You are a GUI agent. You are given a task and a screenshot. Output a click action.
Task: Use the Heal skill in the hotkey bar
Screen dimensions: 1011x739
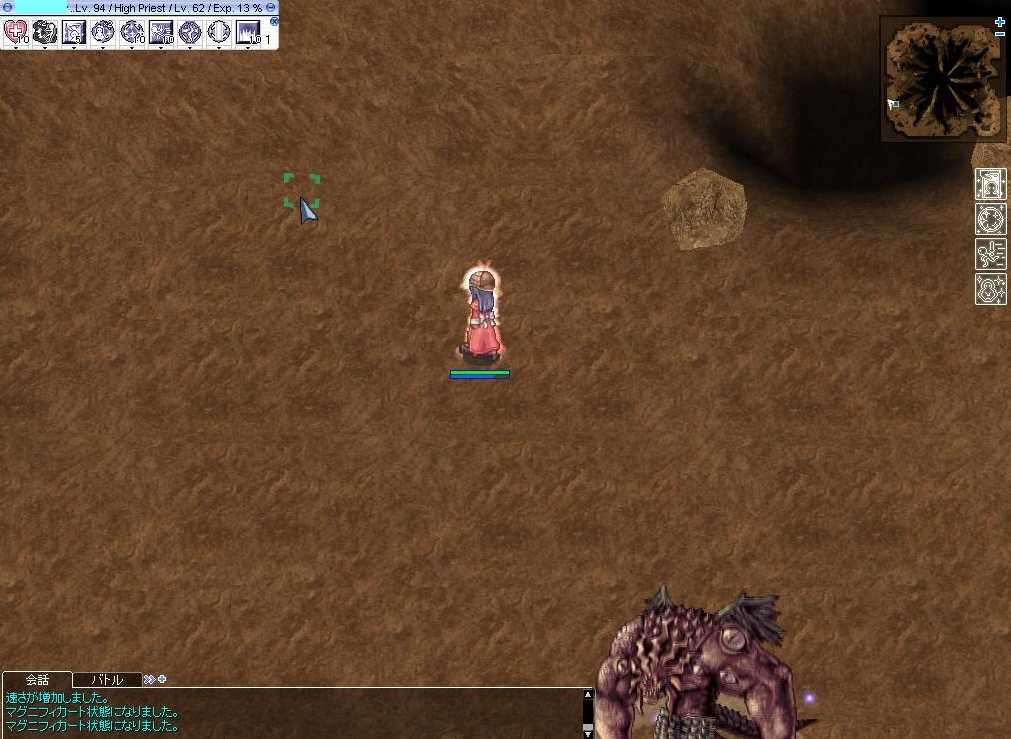point(15,32)
